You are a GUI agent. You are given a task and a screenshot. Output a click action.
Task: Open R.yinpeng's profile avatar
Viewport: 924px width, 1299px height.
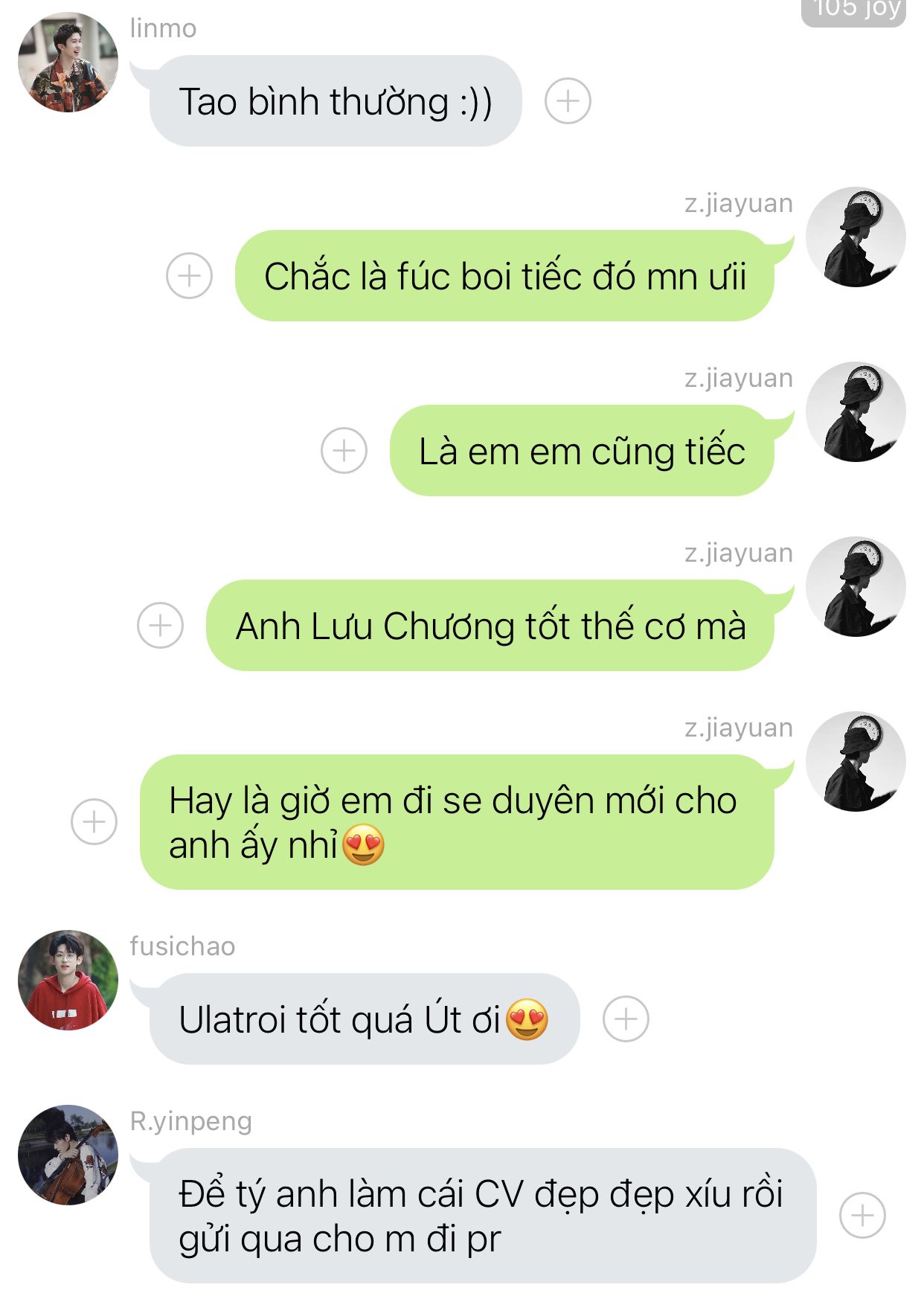point(68,1155)
